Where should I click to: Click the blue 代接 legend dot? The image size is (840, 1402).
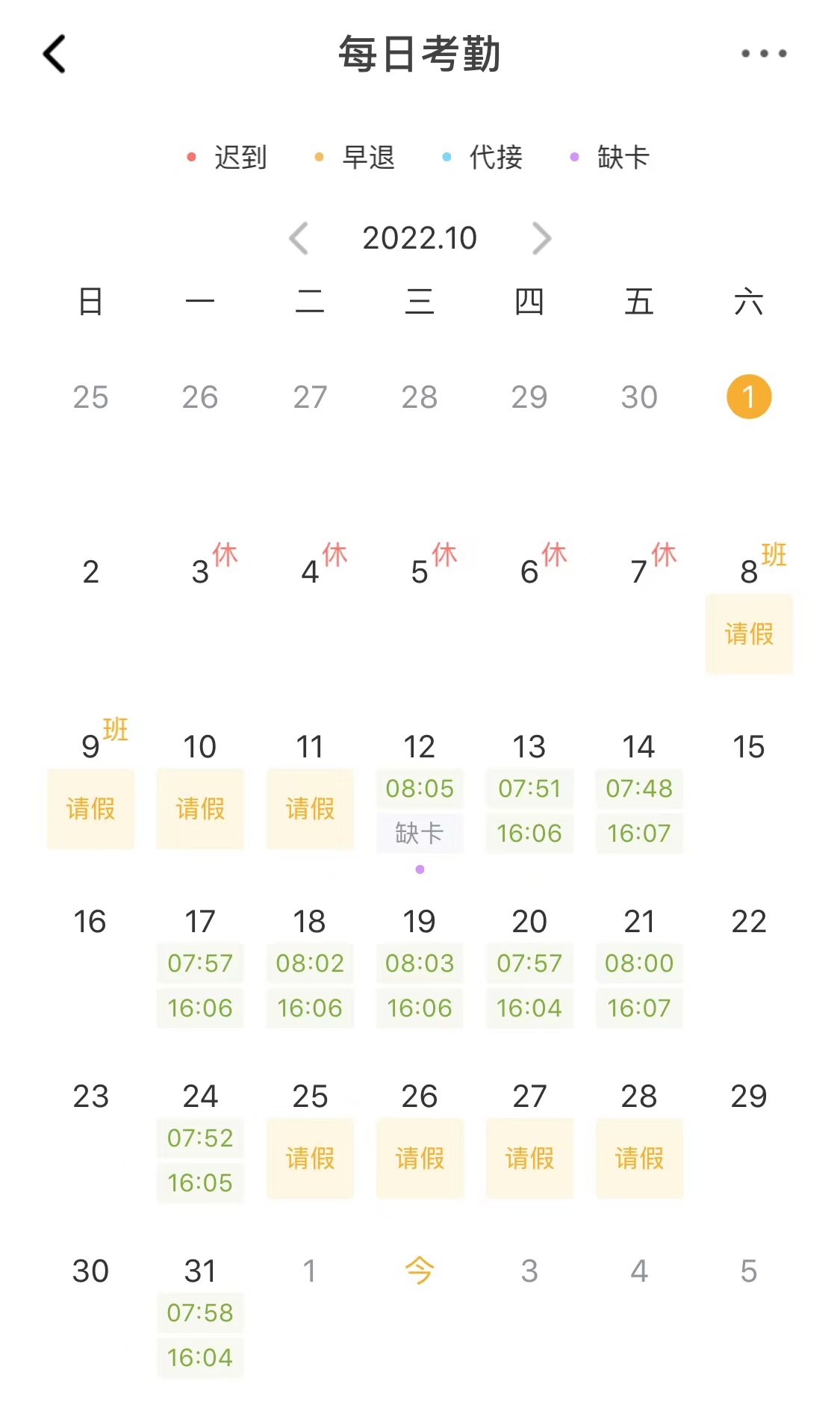[447, 157]
